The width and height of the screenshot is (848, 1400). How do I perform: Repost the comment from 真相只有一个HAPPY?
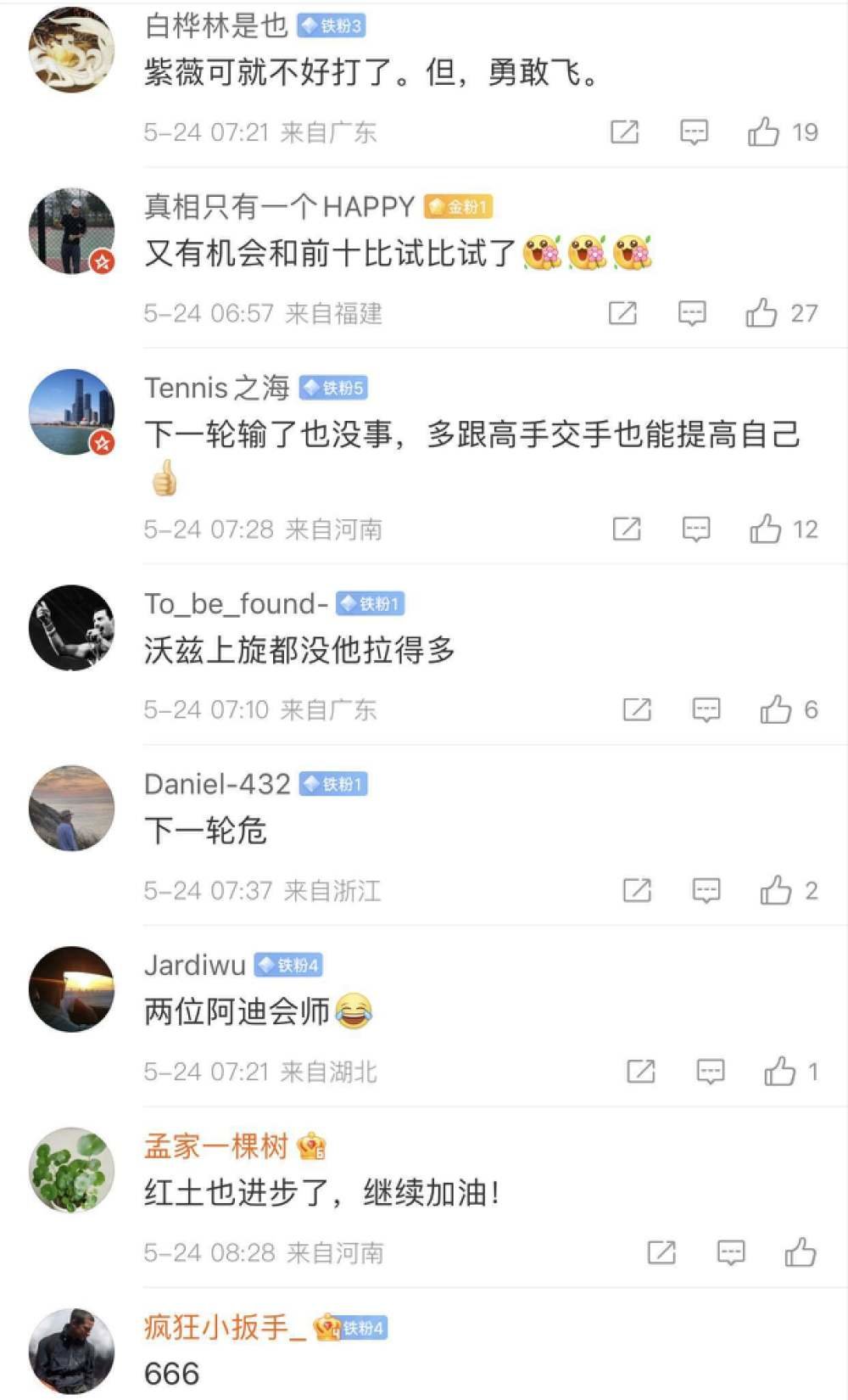622,313
